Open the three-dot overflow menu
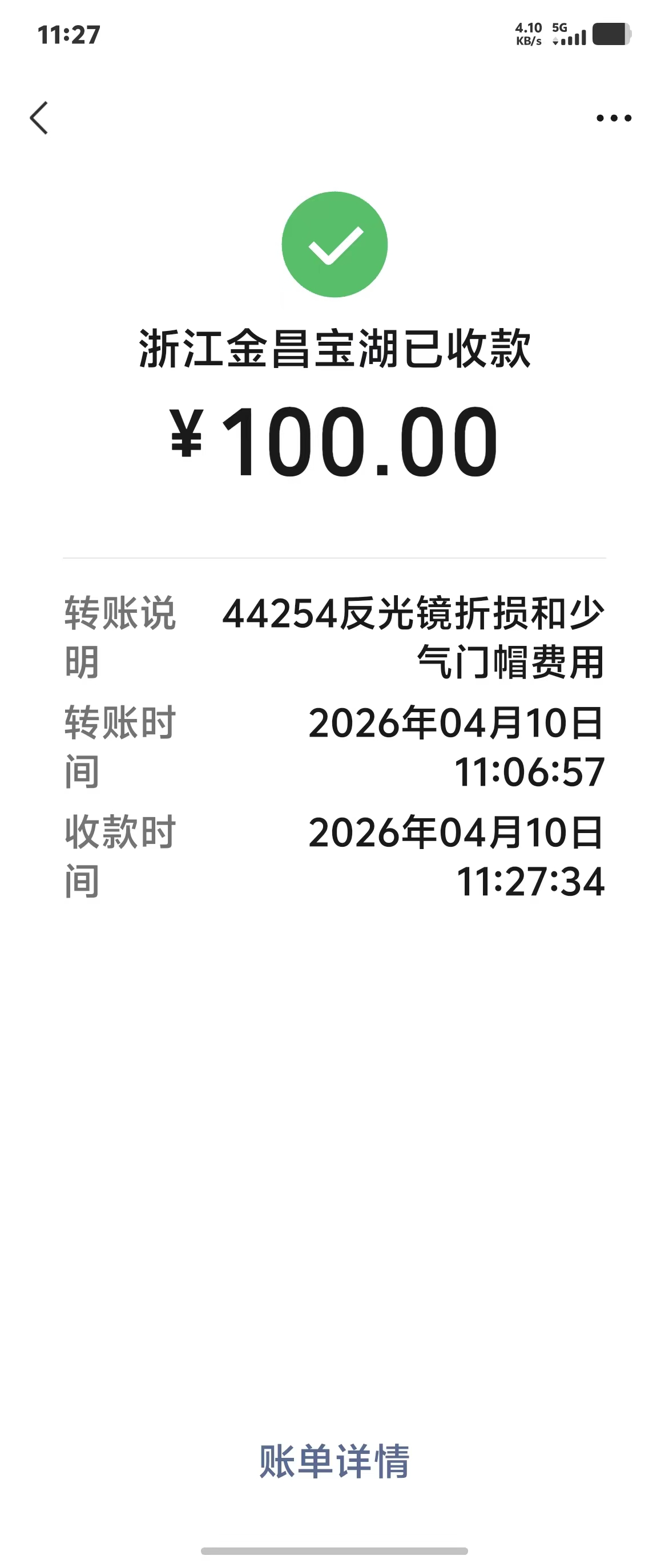 614,118
